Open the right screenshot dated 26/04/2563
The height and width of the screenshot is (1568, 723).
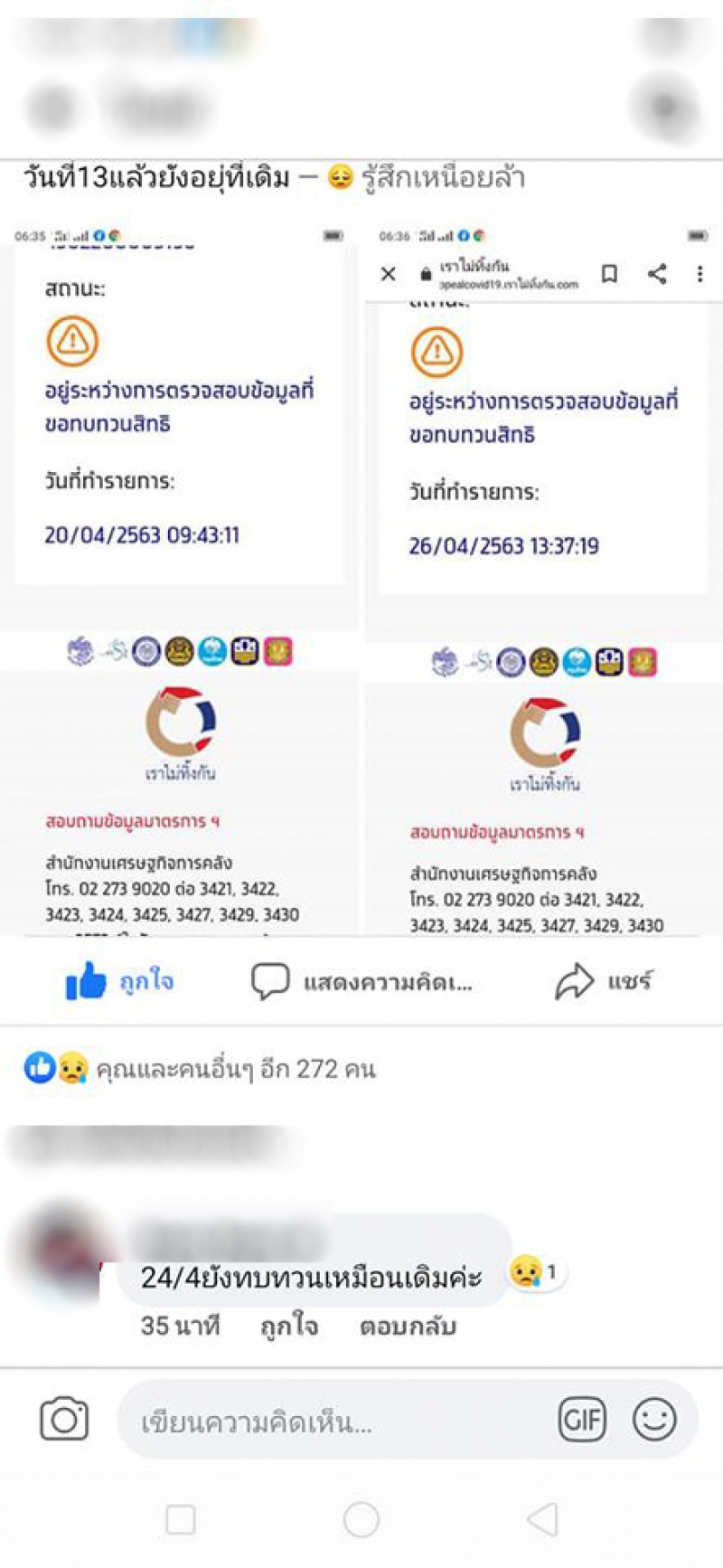[542, 579]
